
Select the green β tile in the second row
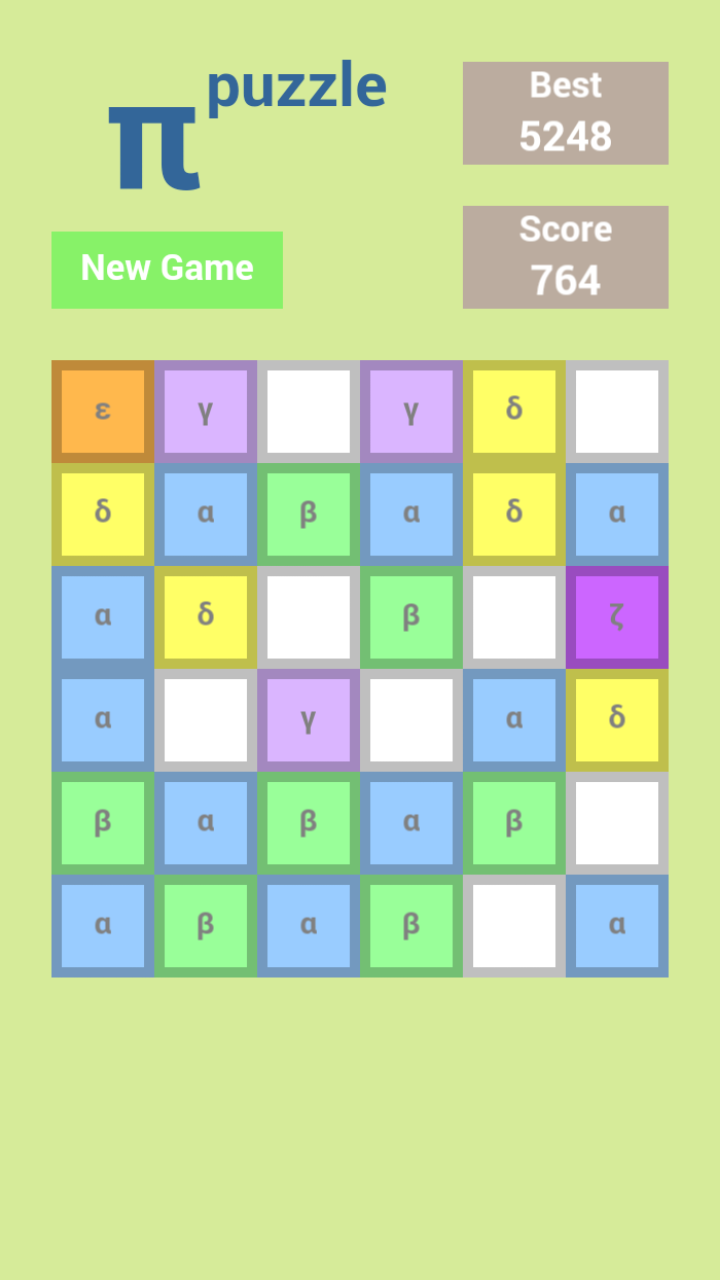[x=308, y=513]
